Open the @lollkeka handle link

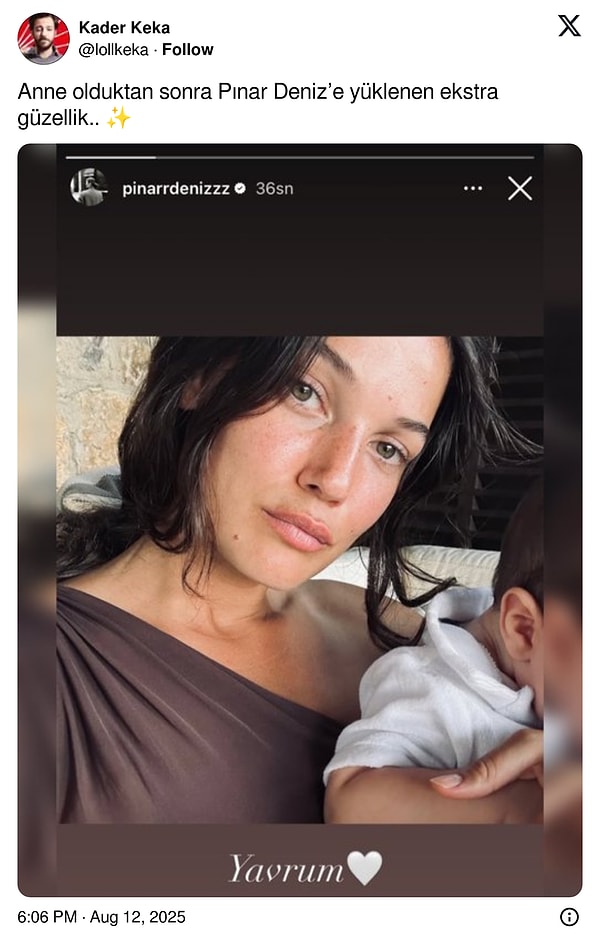click(115, 50)
